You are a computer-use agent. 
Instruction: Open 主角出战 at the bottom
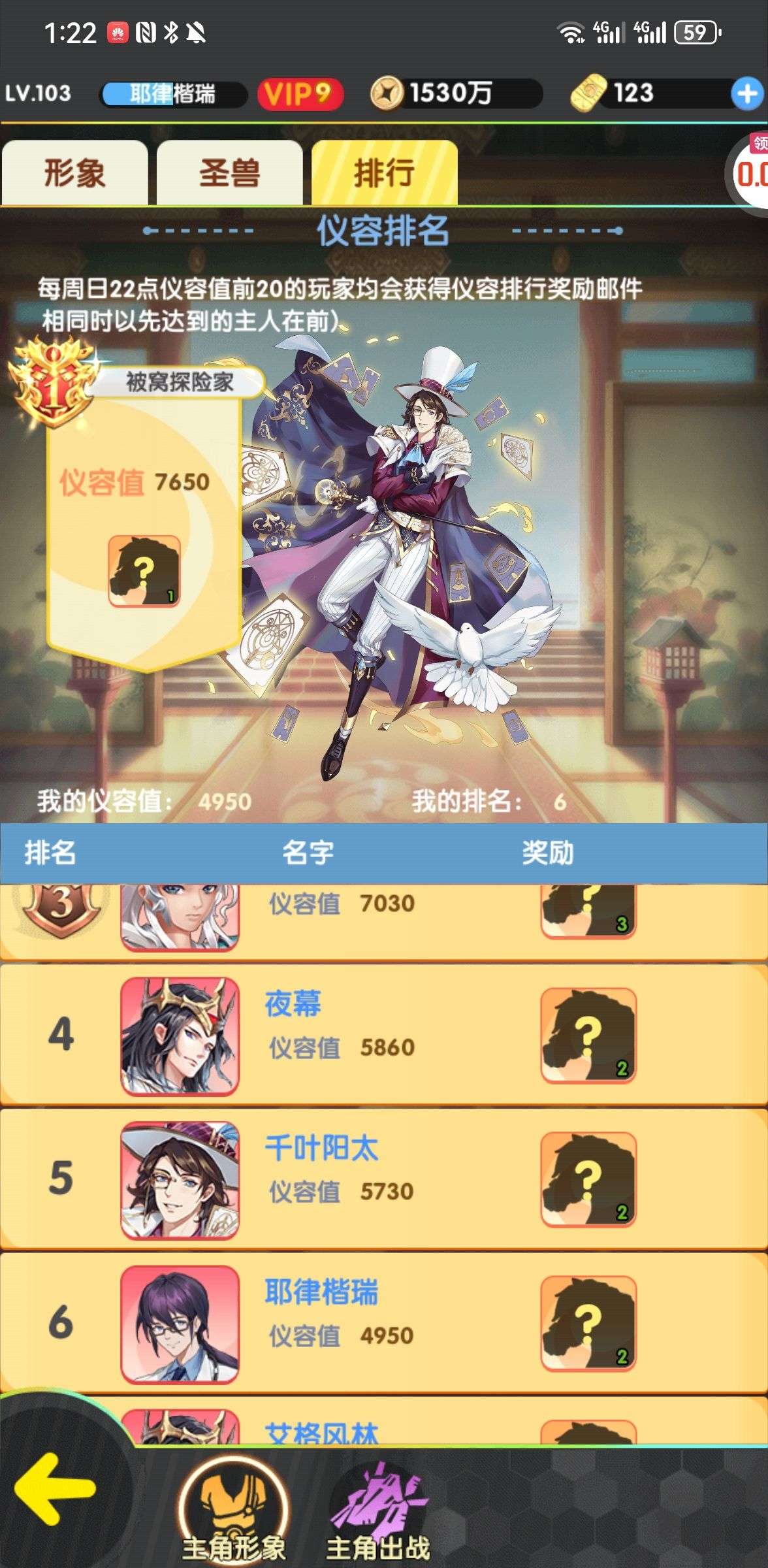[x=379, y=1511]
